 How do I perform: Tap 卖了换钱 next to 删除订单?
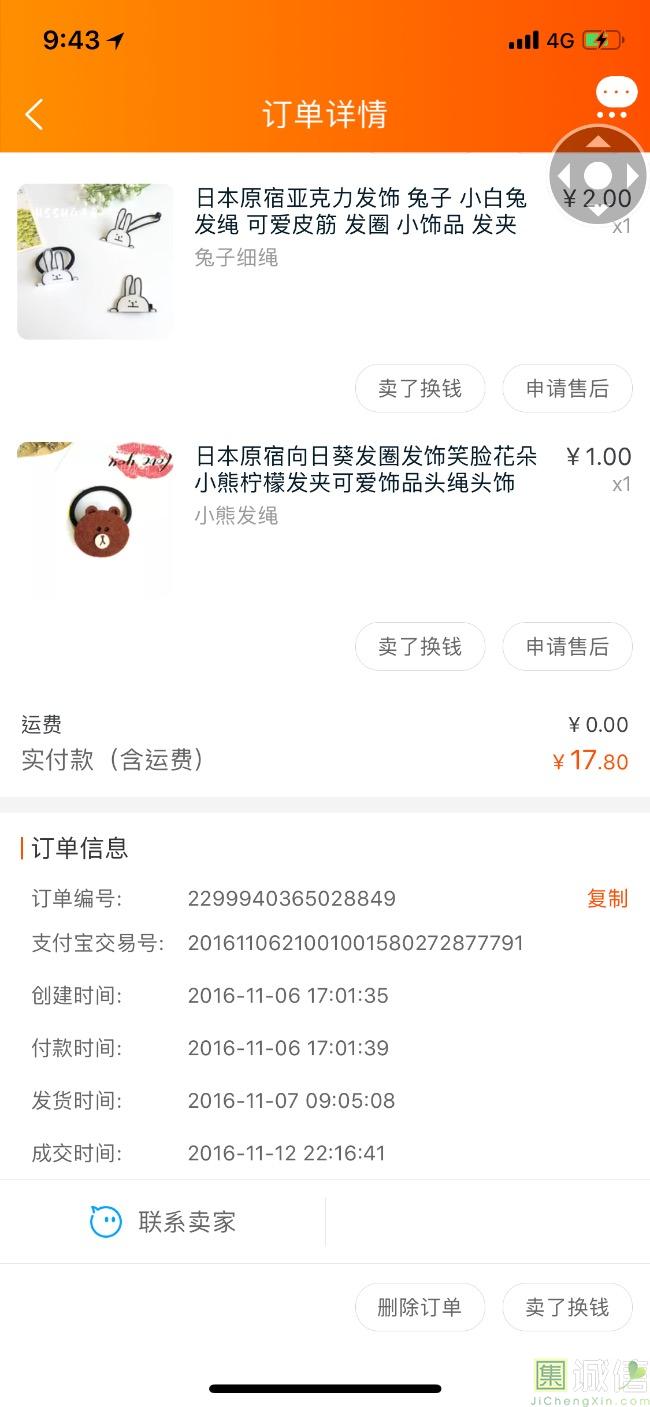[567, 1307]
